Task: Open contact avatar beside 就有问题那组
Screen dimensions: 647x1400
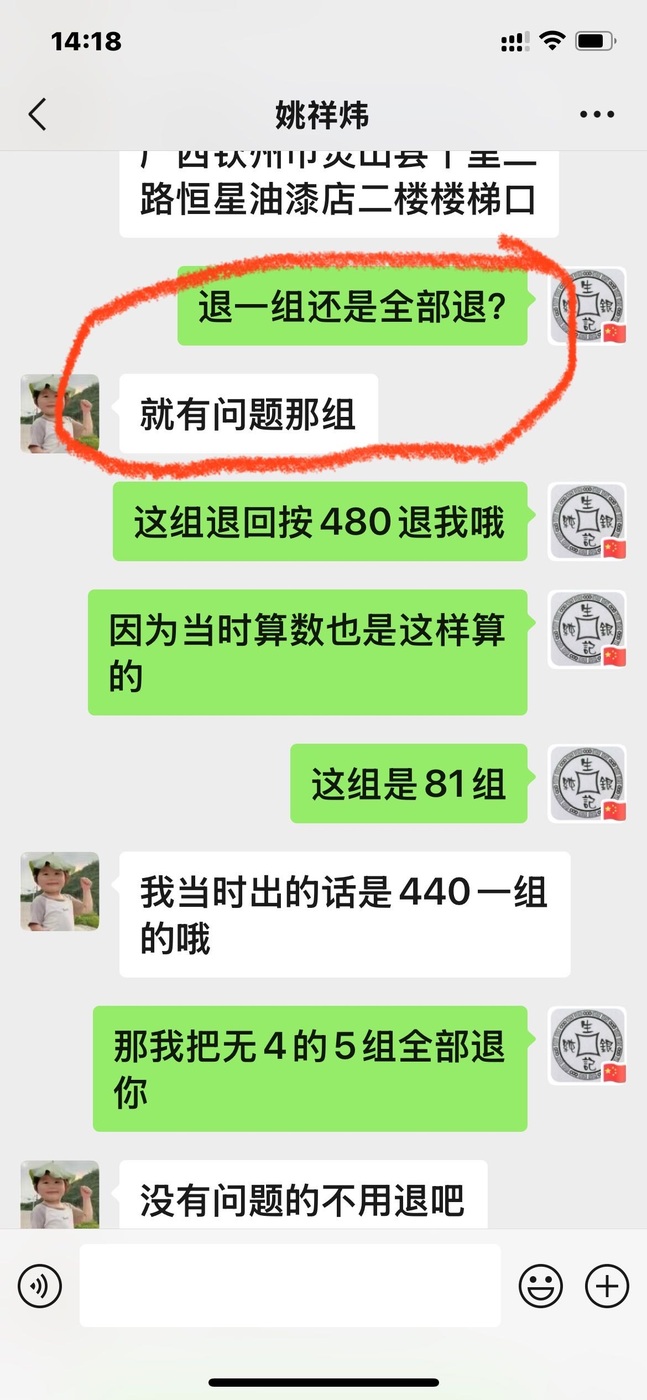Action: point(60,413)
